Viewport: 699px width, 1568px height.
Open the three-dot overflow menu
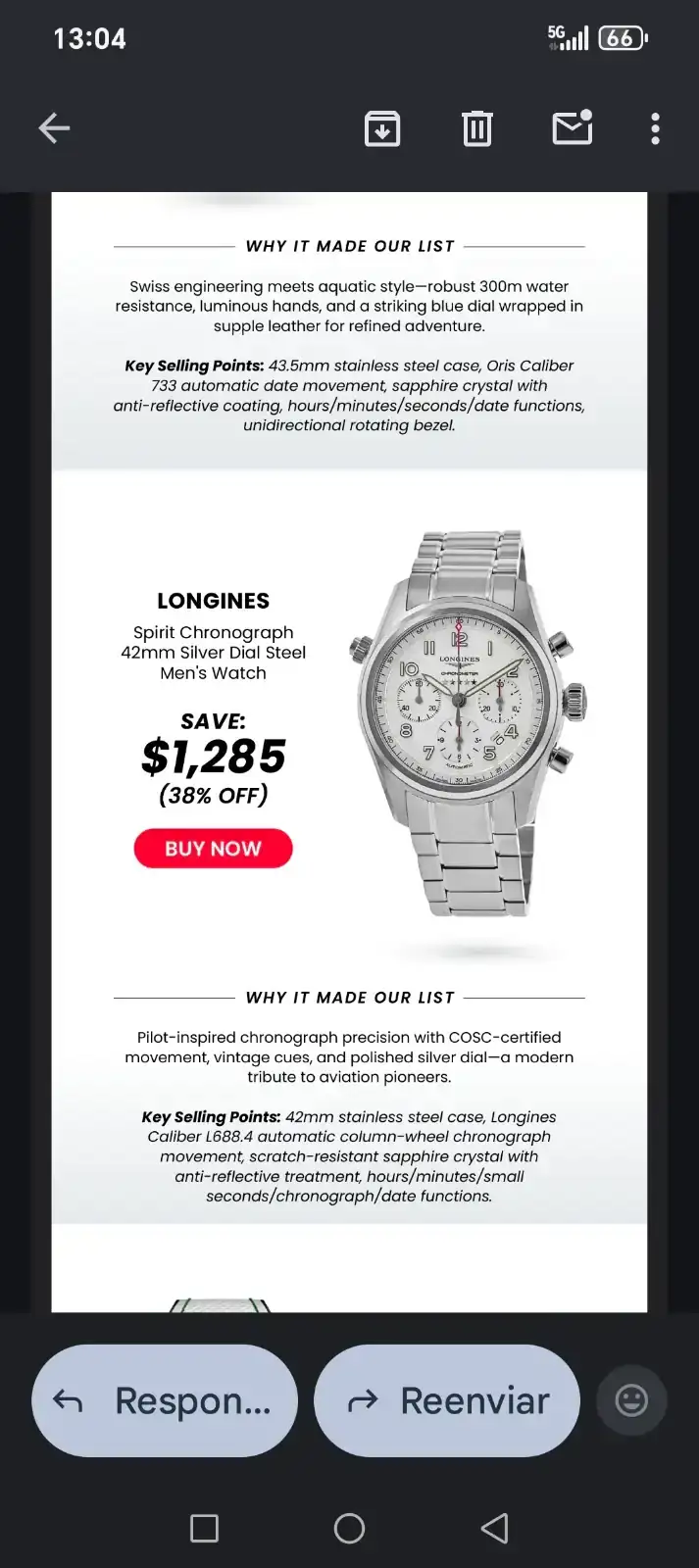655,128
